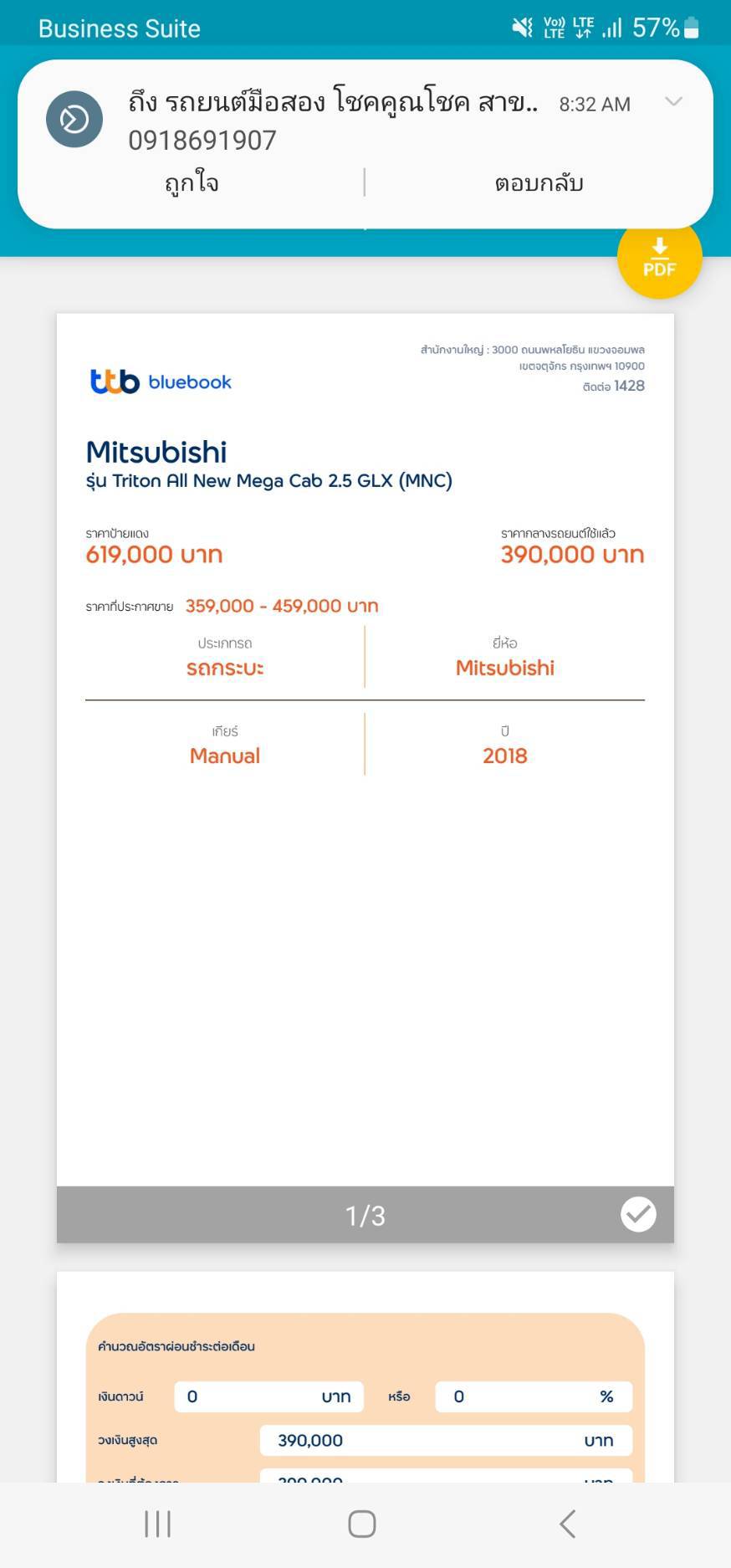Image resolution: width=731 pixels, height=1568 pixels.
Task: Toggle the checkmark on page 1/3
Action: pyautogui.click(x=638, y=1214)
